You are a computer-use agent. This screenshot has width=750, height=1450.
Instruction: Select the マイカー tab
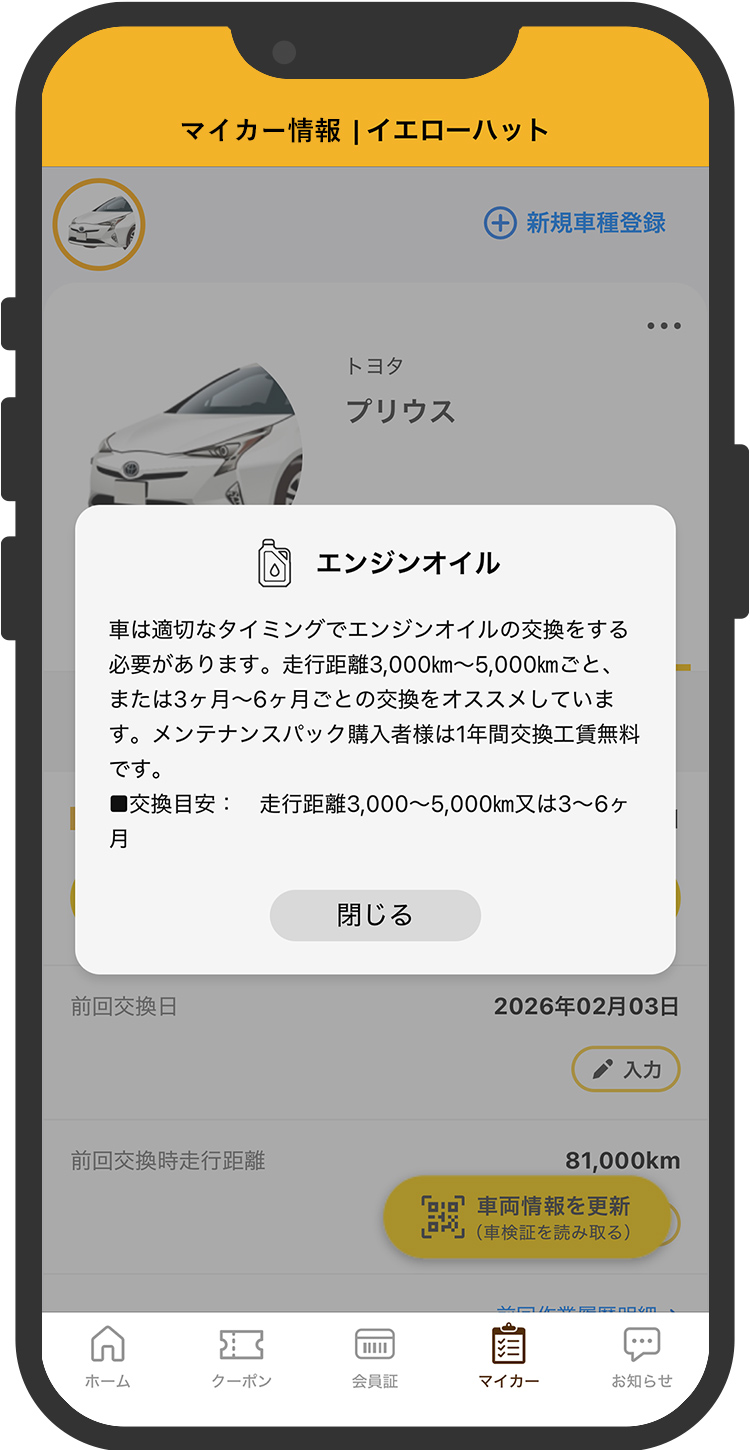point(508,1357)
